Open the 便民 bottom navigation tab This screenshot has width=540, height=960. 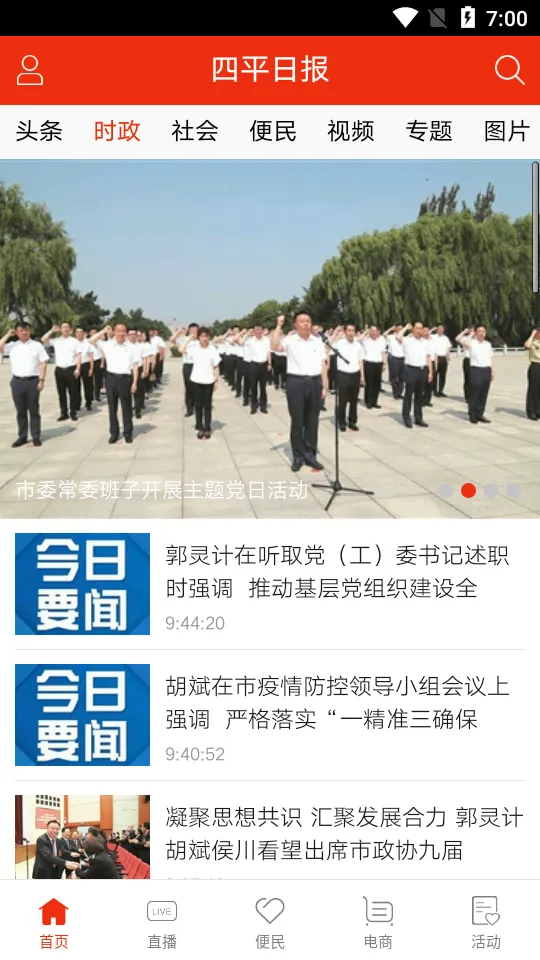[270, 921]
